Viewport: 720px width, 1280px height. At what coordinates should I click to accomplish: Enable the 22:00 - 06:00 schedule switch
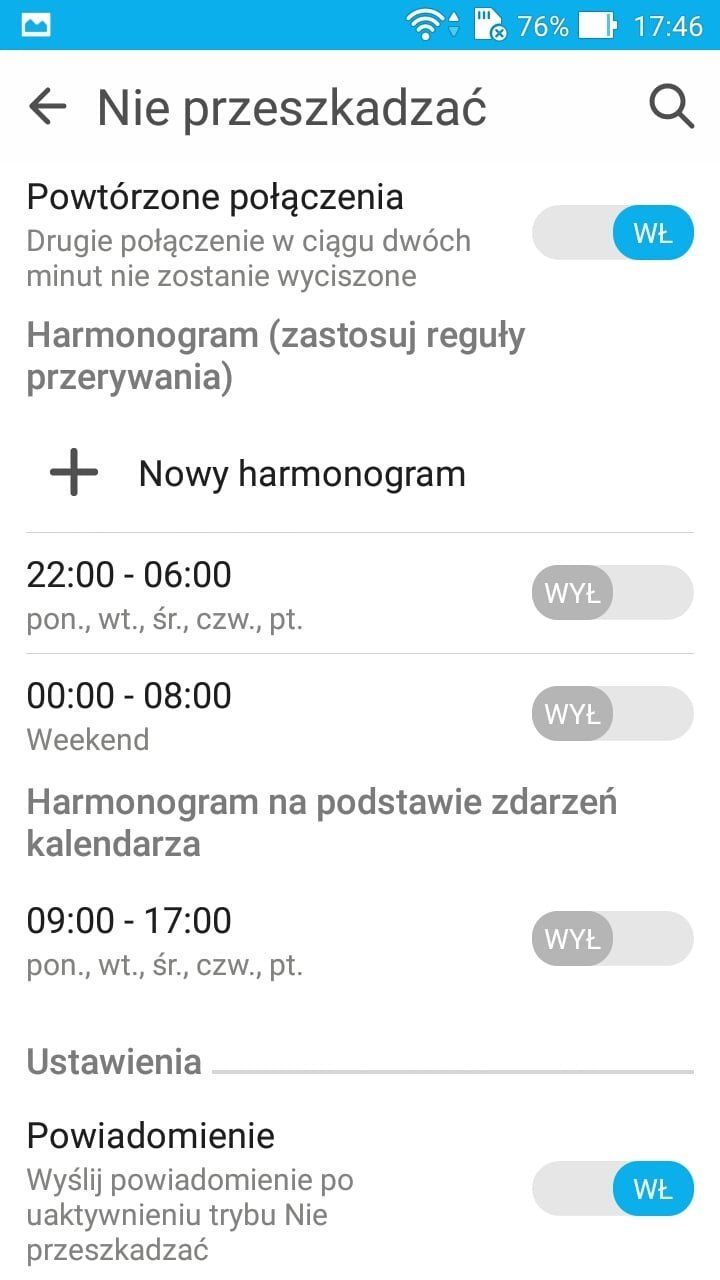[612, 593]
